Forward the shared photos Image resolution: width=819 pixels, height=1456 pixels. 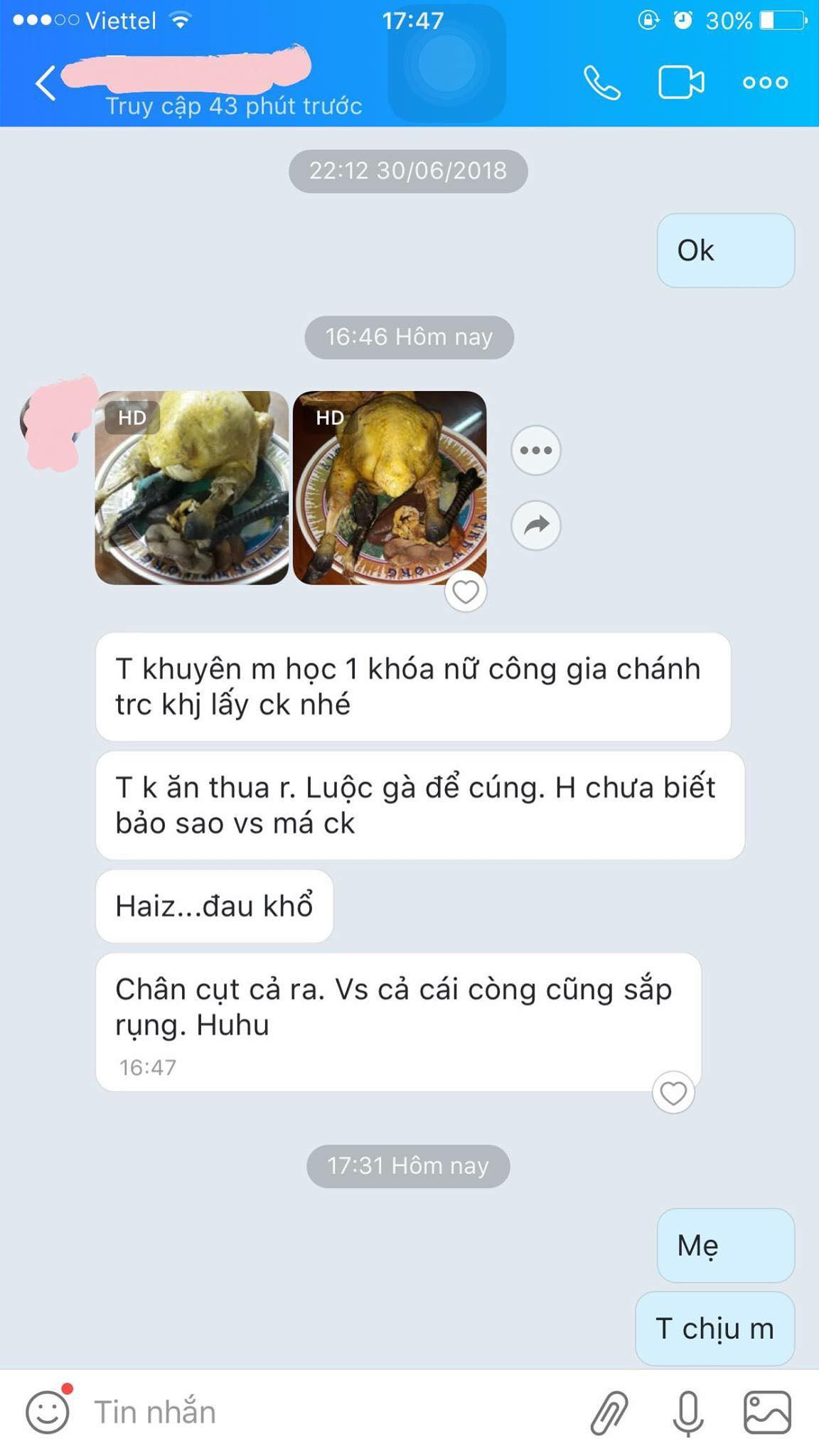coord(536,525)
